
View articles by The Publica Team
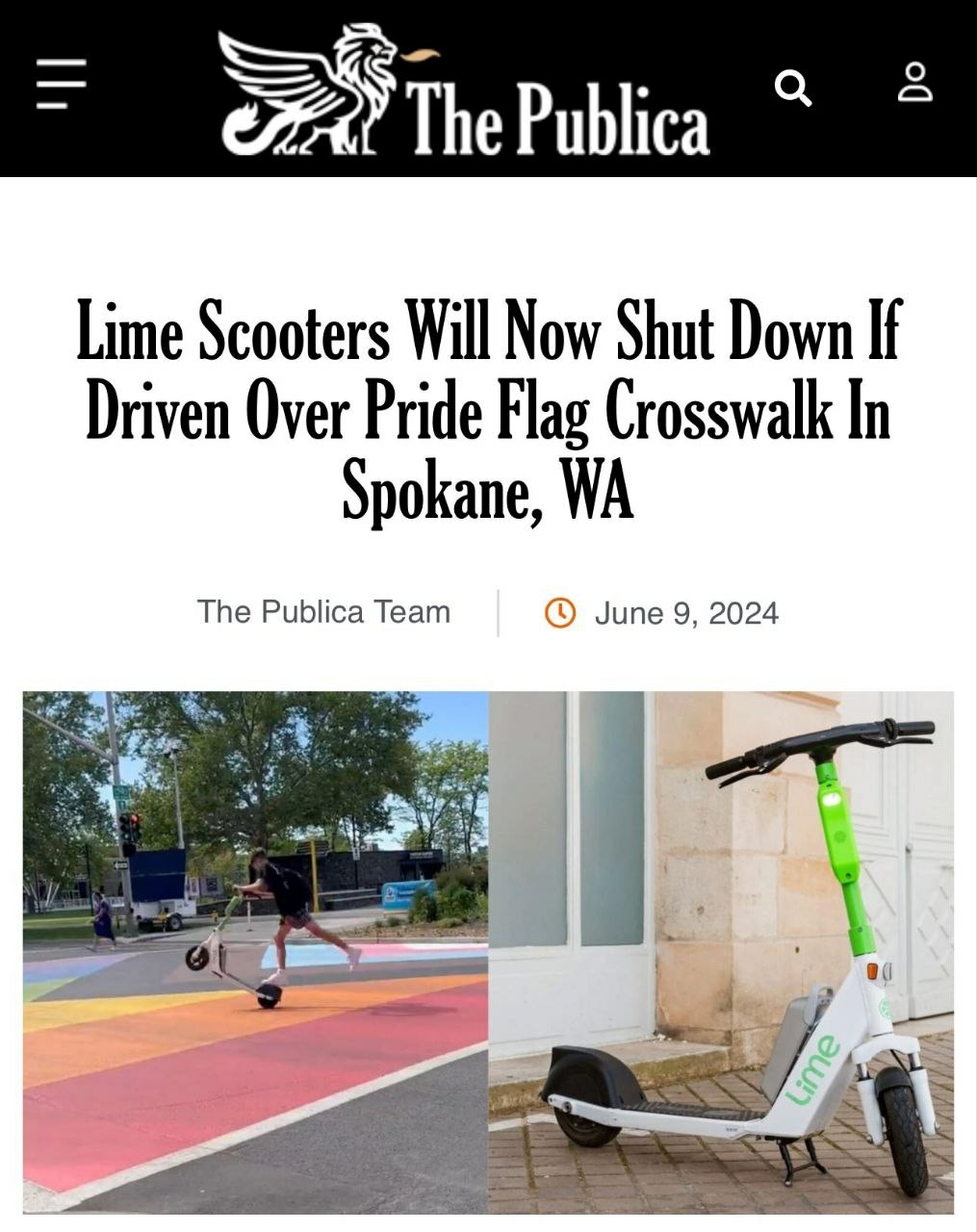point(323,612)
